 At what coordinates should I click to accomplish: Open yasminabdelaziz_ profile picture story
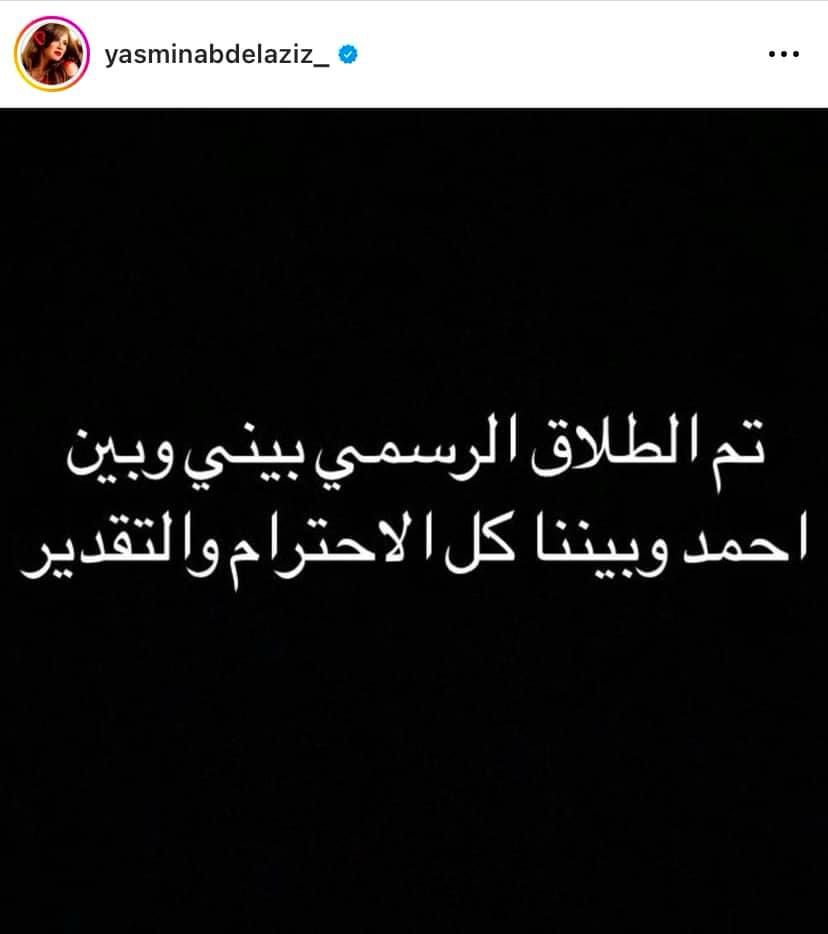(x=50, y=54)
